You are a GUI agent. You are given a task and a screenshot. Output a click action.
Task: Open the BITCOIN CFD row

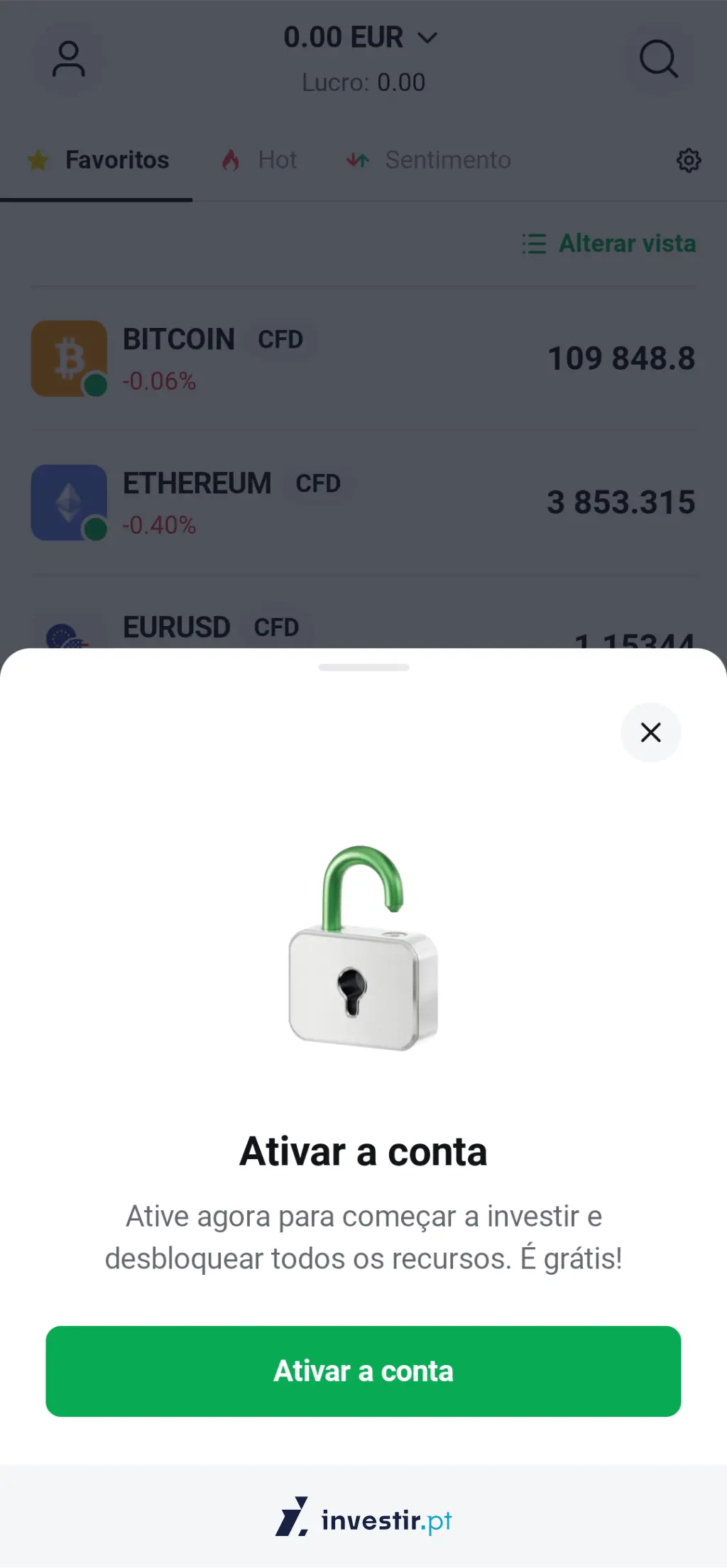point(363,358)
